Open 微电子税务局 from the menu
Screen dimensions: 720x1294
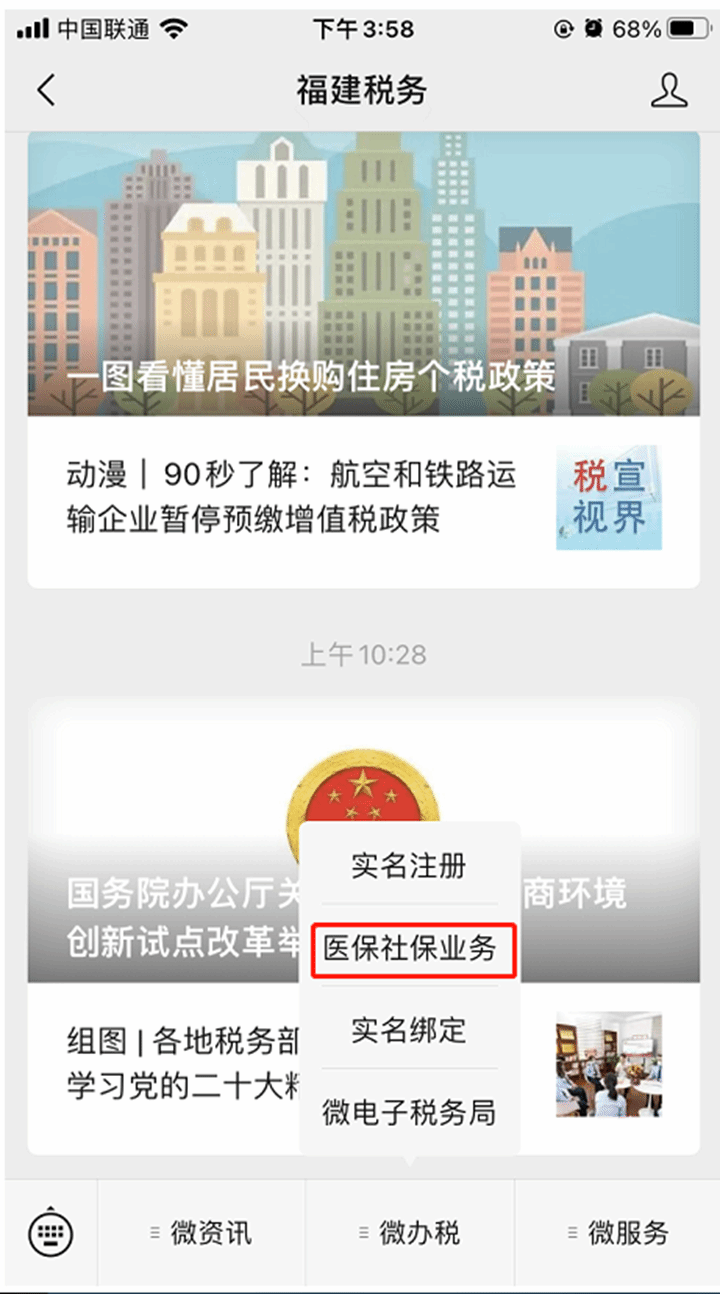pos(408,1112)
